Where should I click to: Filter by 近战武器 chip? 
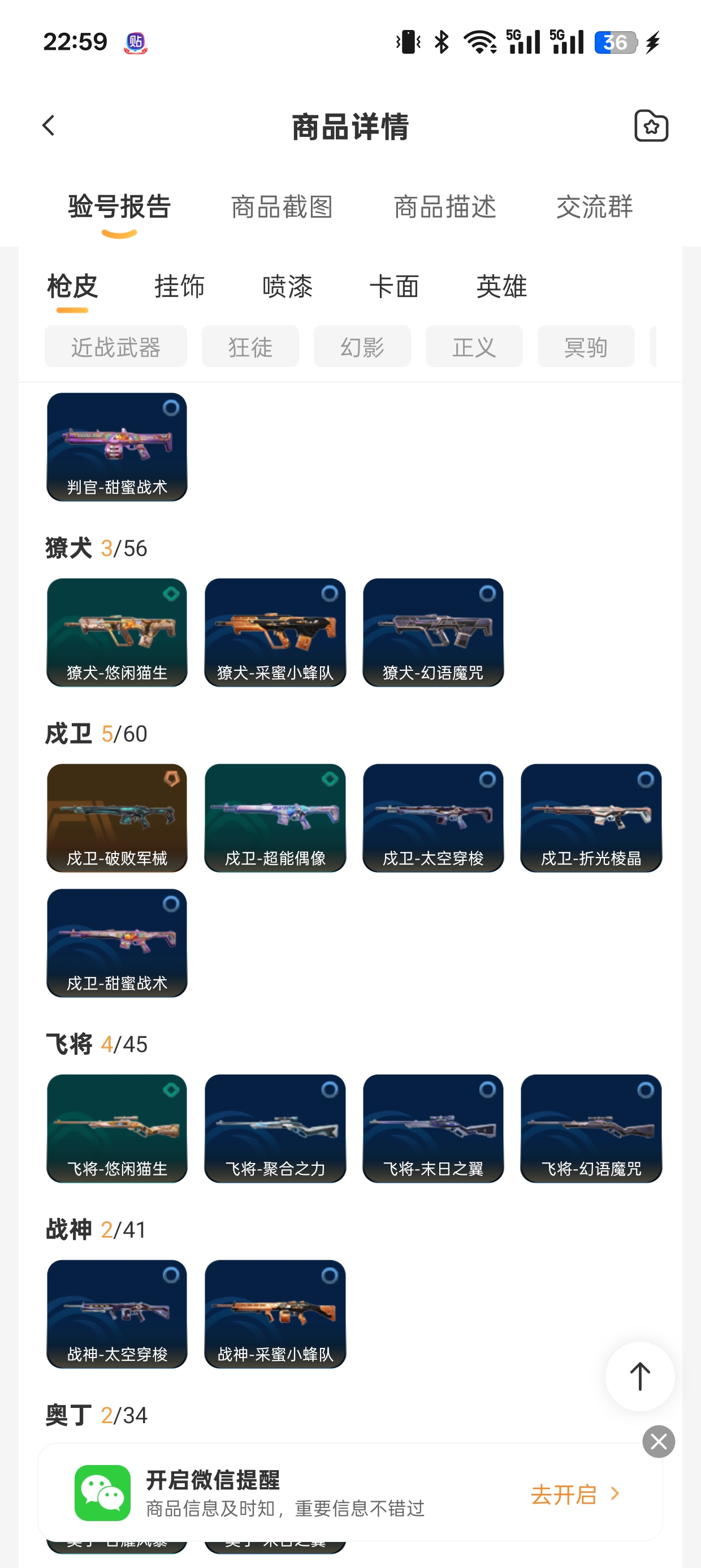click(116, 347)
